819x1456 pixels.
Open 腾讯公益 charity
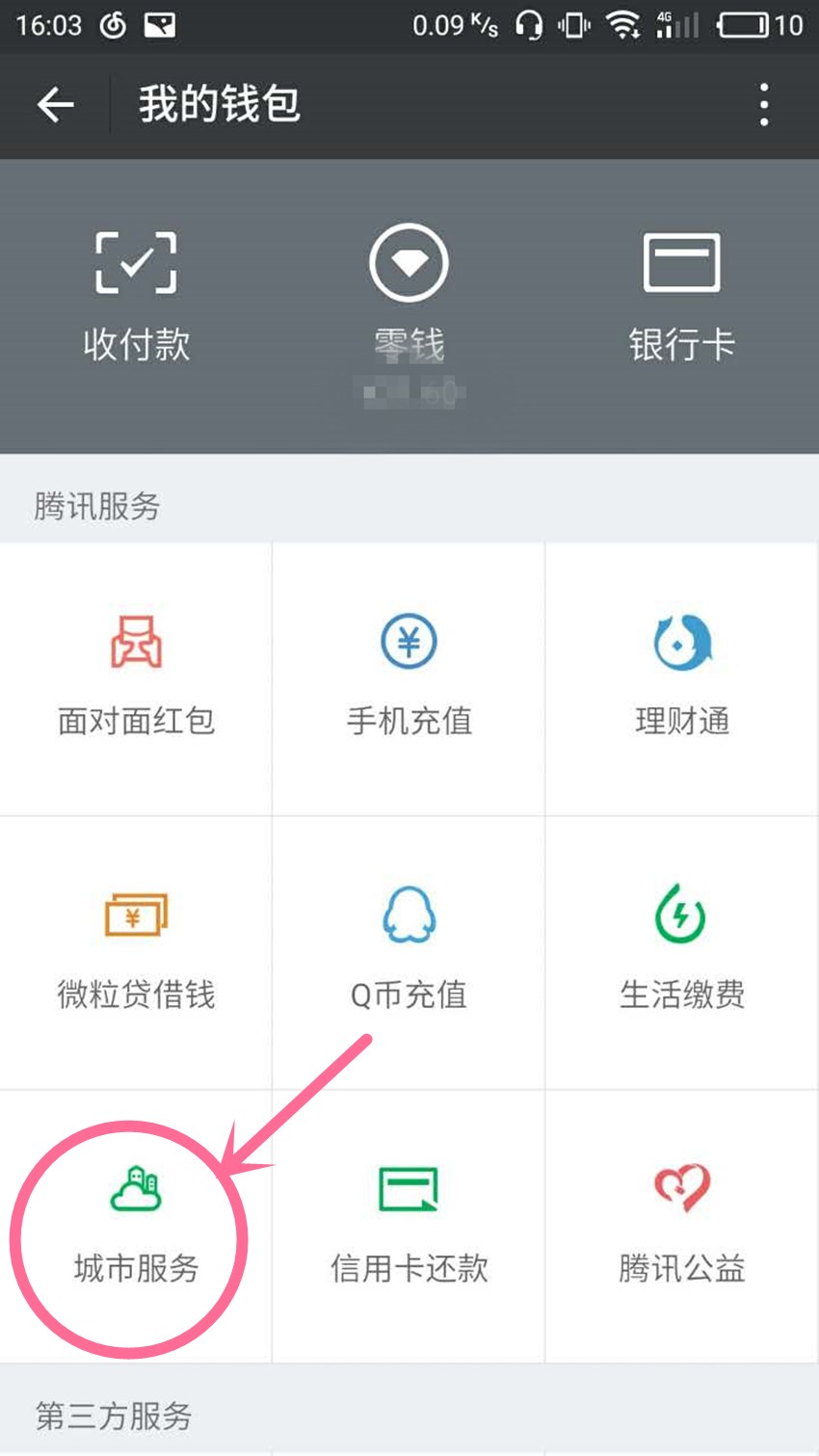pyautogui.click(x=681, y=1226)
